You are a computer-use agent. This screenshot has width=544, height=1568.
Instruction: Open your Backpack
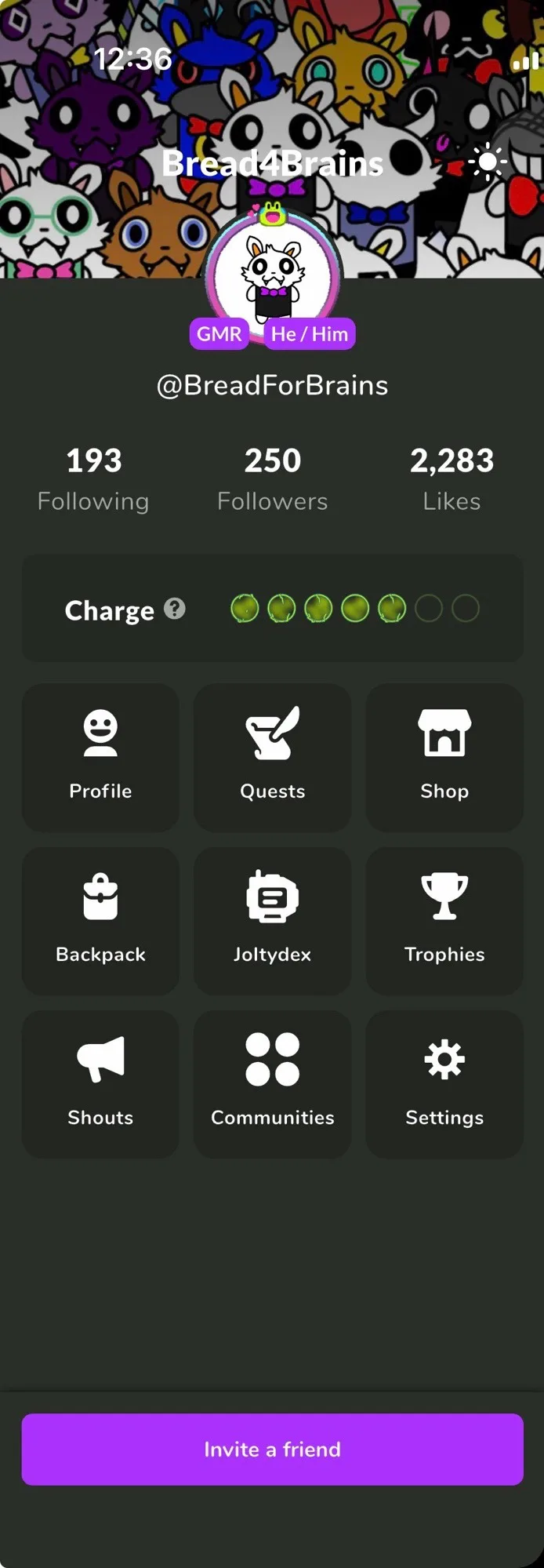(100, 920)
